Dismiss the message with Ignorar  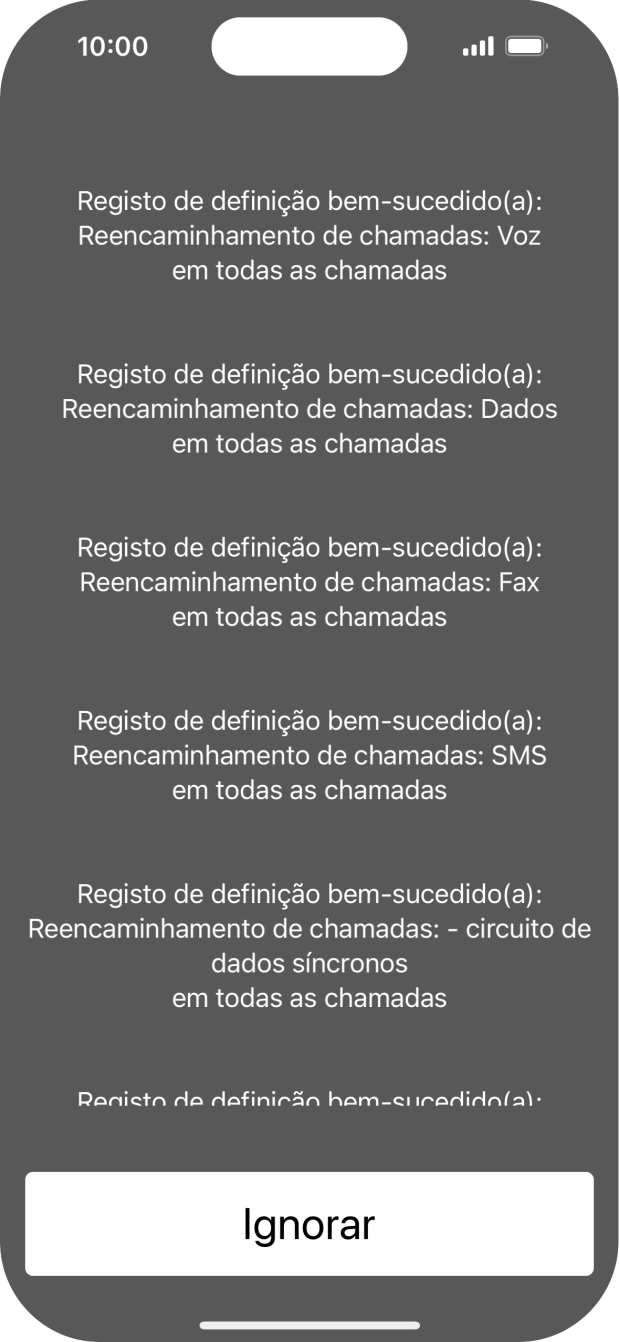[x=309, y=1223]
